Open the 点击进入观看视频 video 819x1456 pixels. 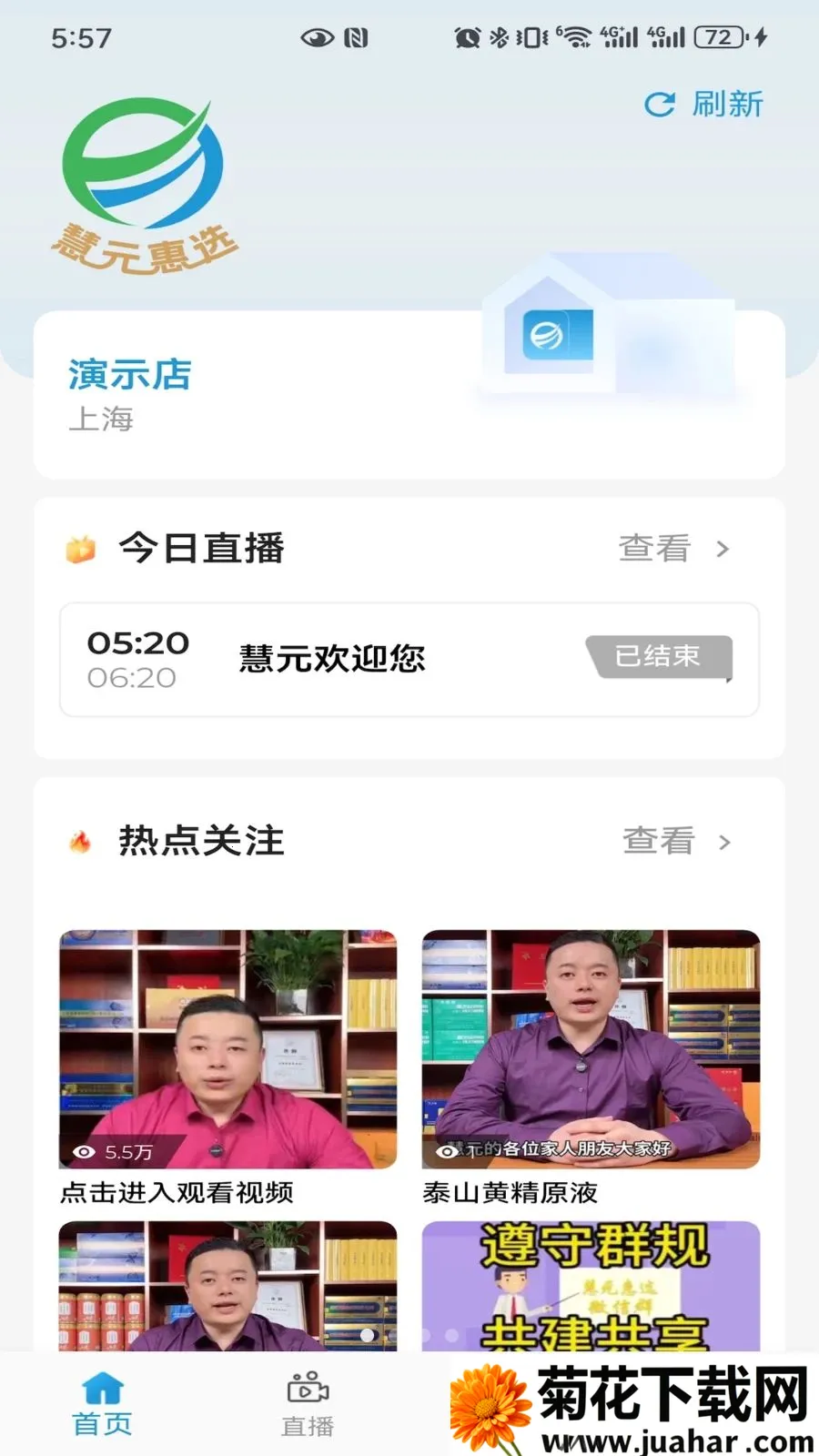click(x=227, y=1068)
